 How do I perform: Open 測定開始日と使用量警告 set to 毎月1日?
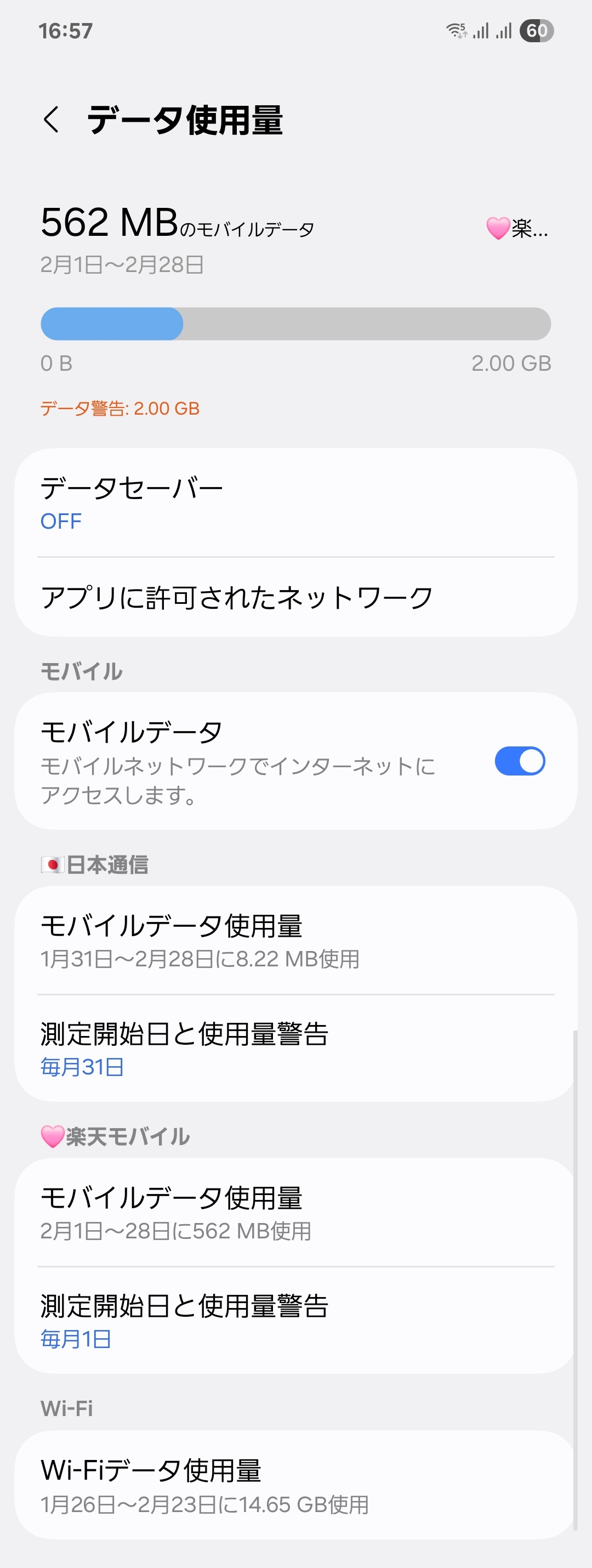pos(295,1321)
